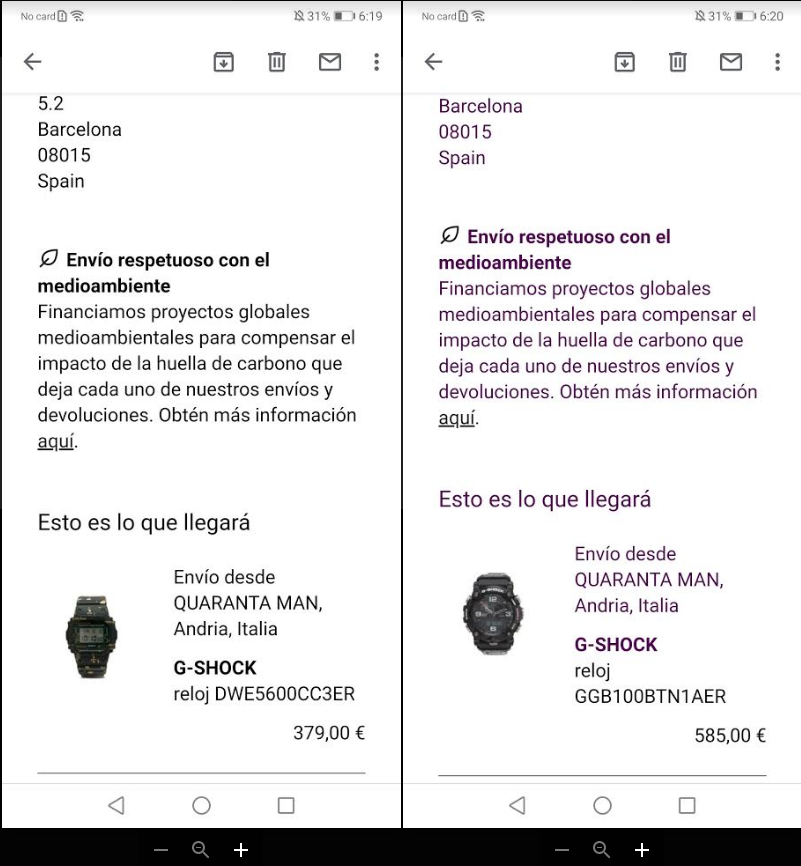Follow the 'aquí' link in the 585,00 € email

[x=457, y=418]
